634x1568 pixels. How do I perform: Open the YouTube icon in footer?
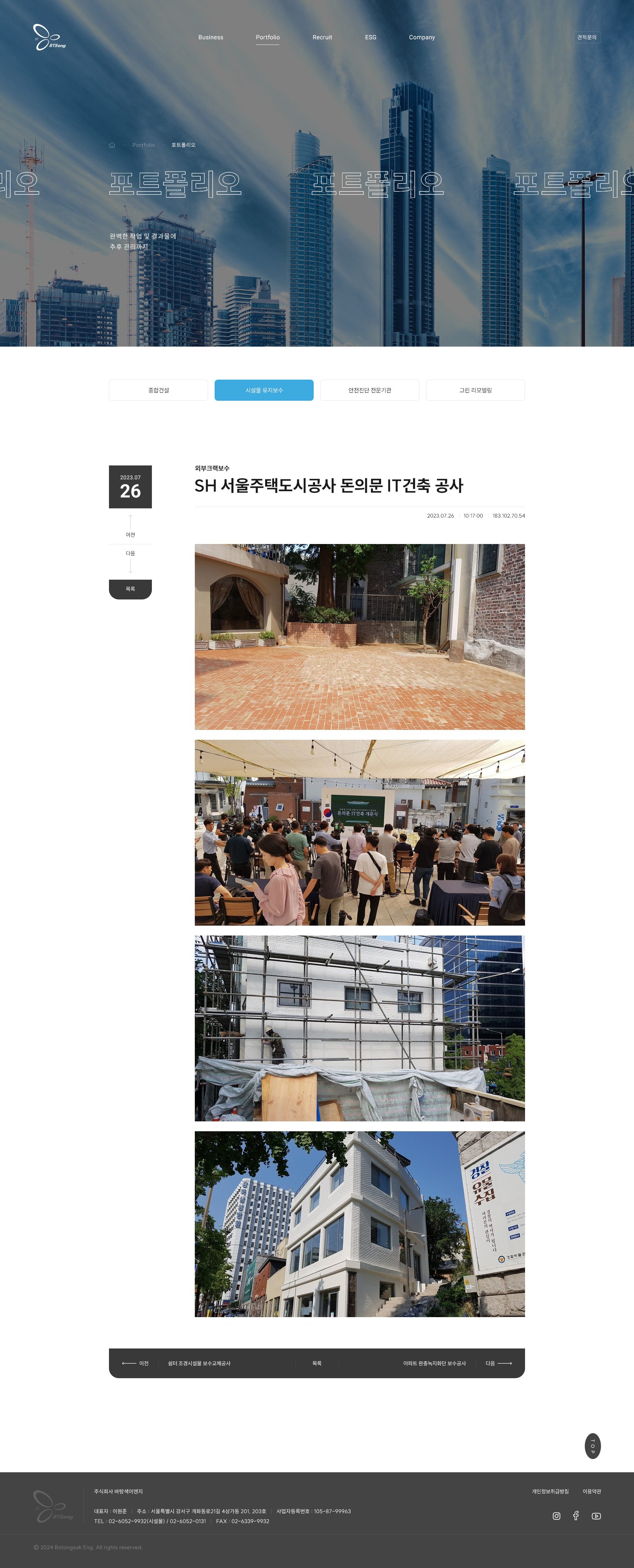coord(596,1516)
